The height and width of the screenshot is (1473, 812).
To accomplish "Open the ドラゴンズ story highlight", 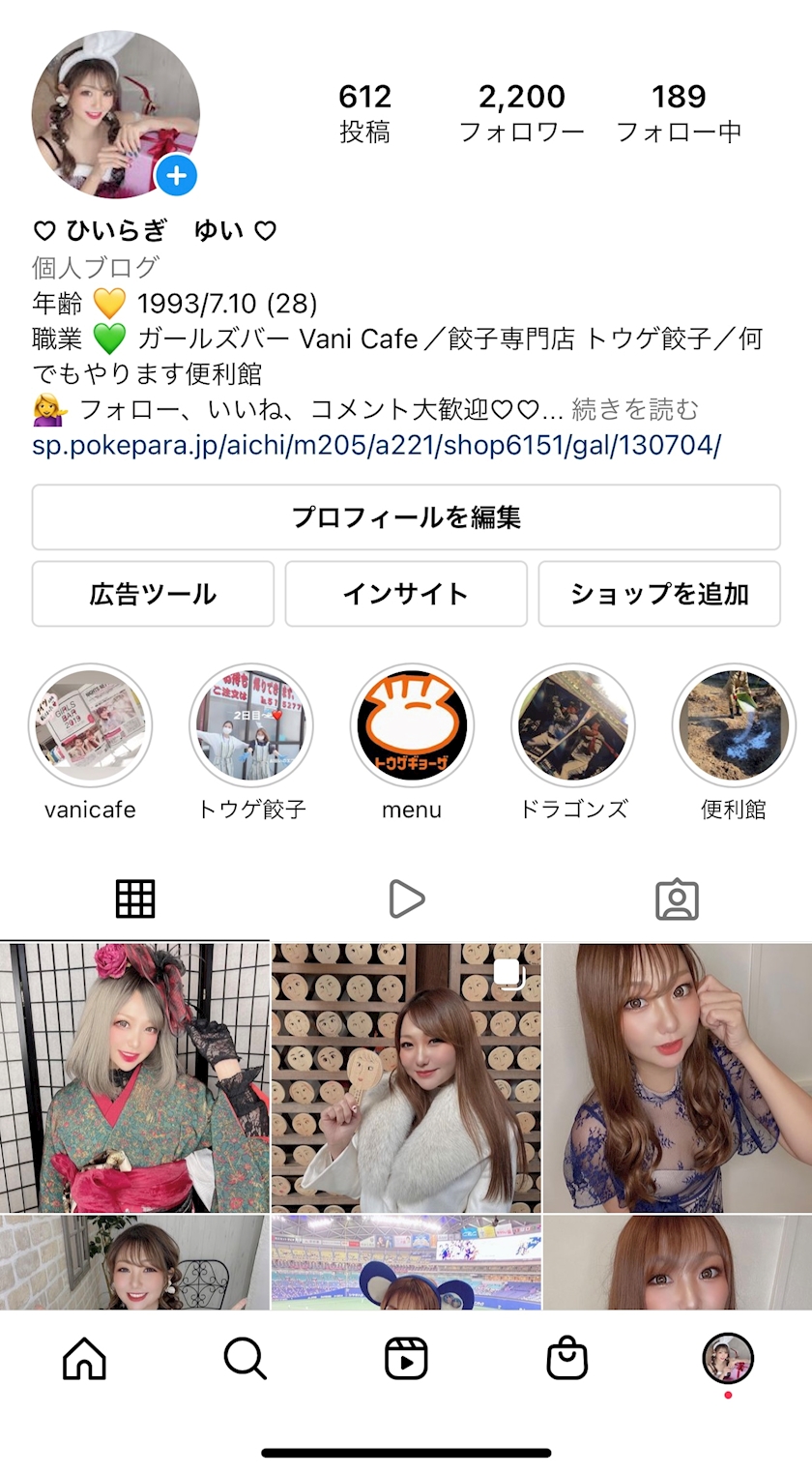I will (573, 725).
